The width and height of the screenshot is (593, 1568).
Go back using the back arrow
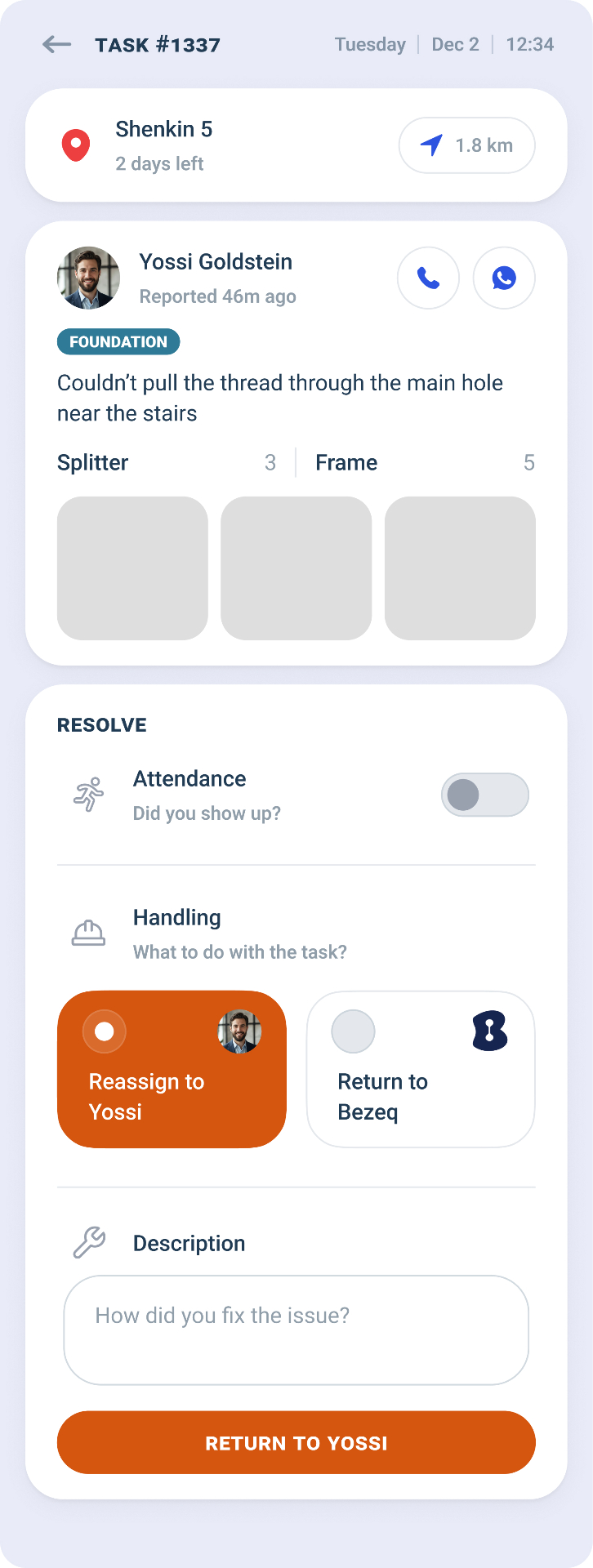(x=56, y=45)
